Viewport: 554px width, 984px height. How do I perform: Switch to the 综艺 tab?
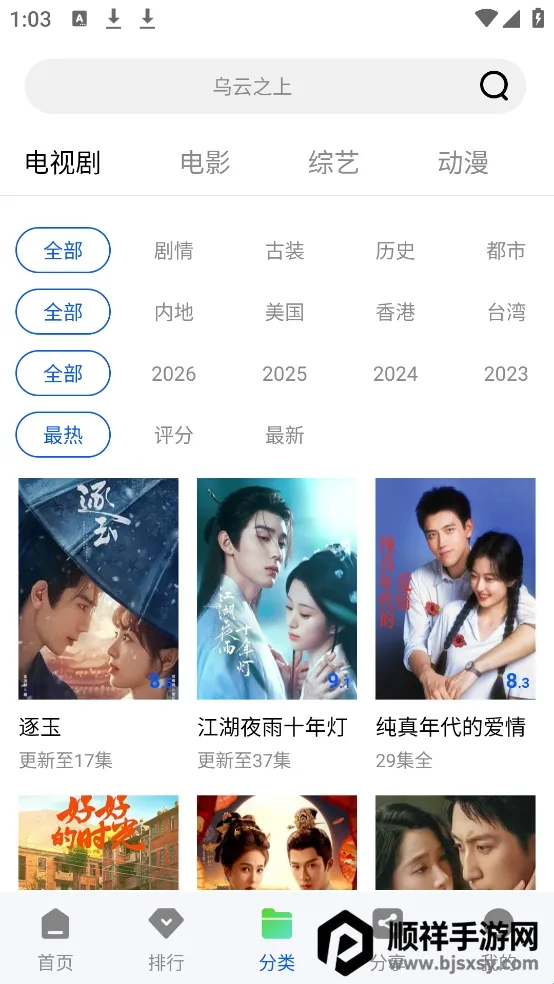click(x=334, y=163)
